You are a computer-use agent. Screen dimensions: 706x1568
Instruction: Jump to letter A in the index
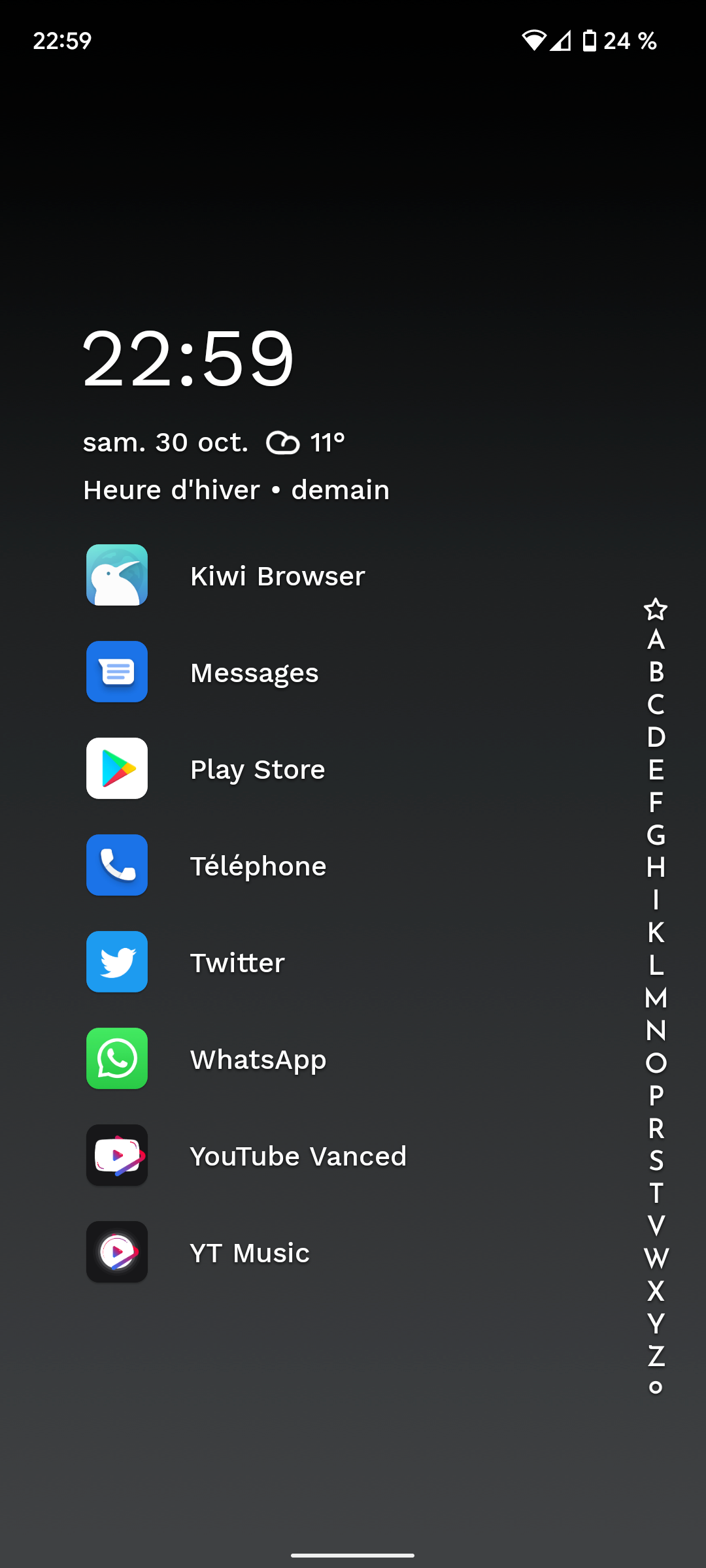click(x=656, y=640)
